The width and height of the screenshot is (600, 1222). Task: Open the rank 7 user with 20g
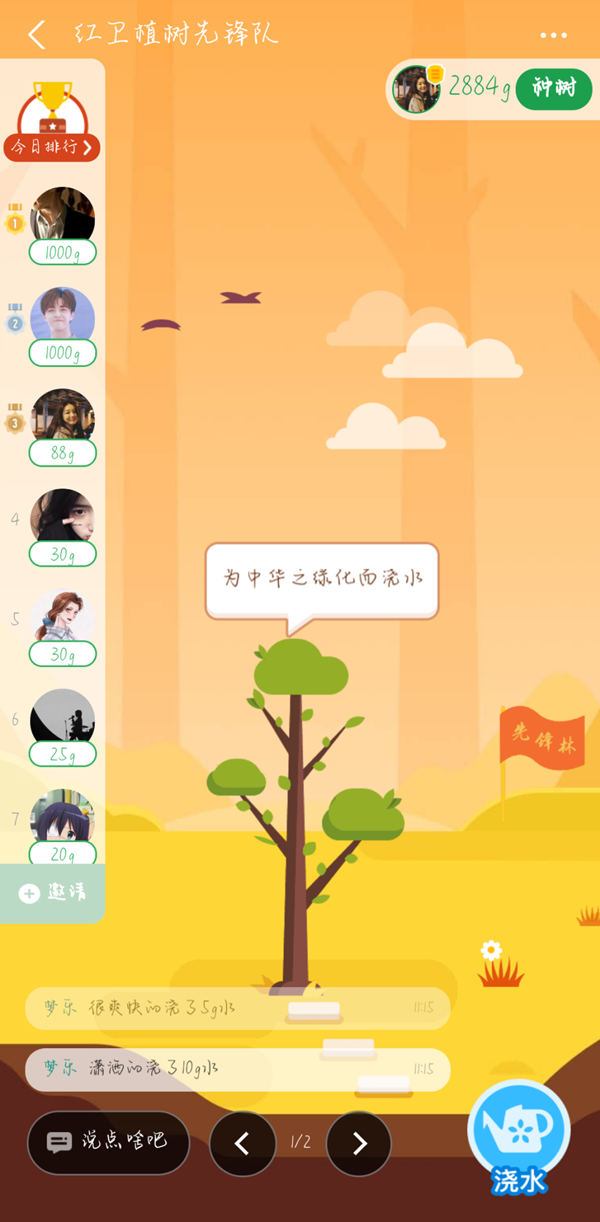coord(63,816)
